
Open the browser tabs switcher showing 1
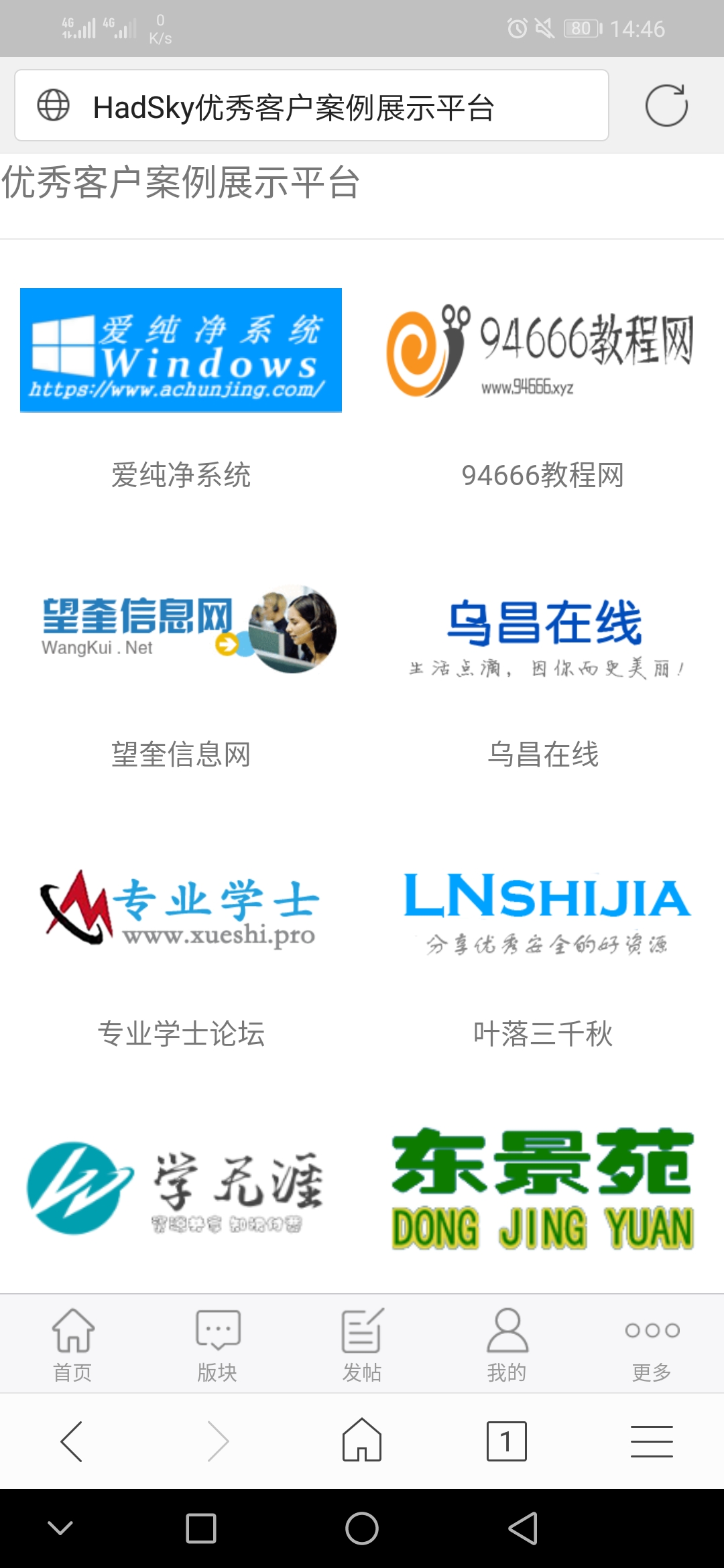coord(507,1441)
